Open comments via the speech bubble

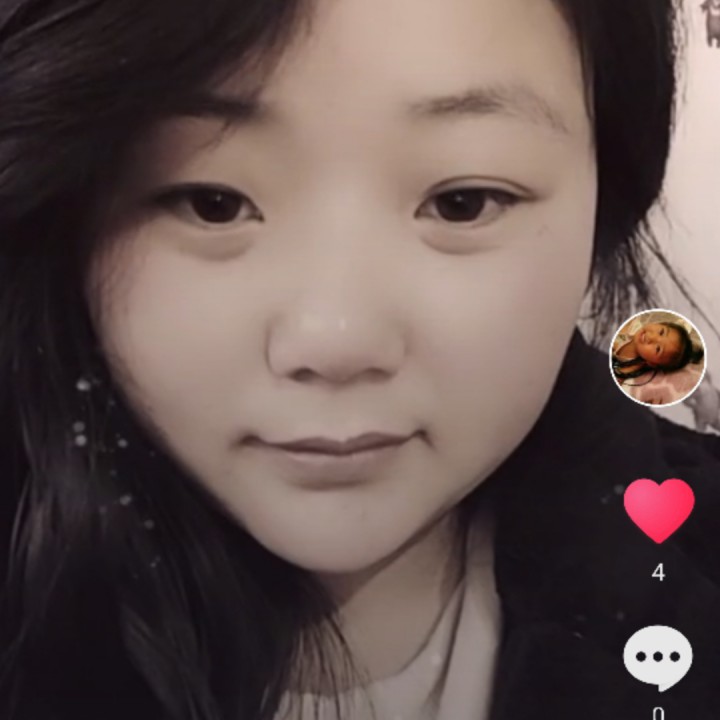(657, 657)
